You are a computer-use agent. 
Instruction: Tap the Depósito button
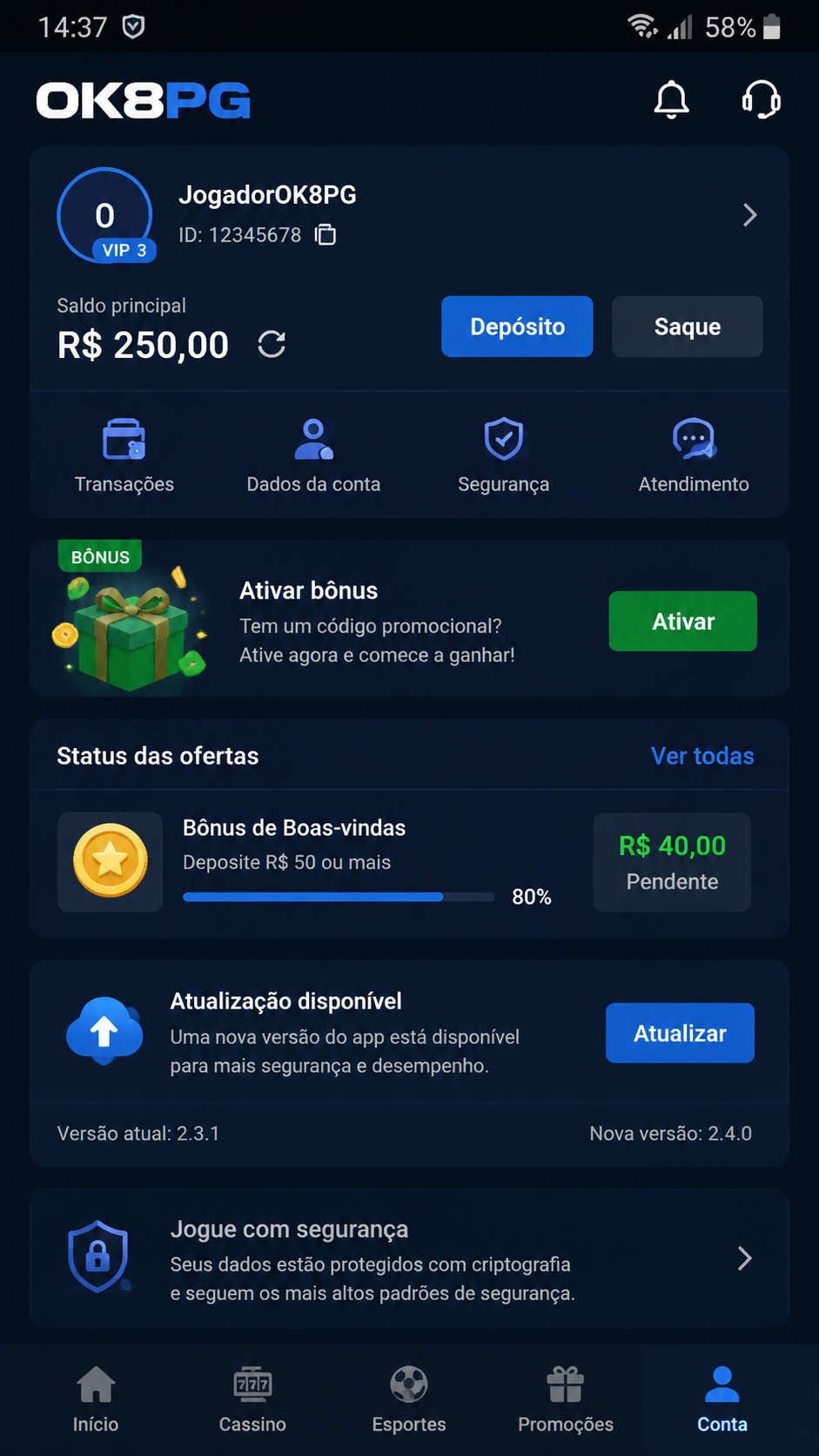[x=517, y=327]
